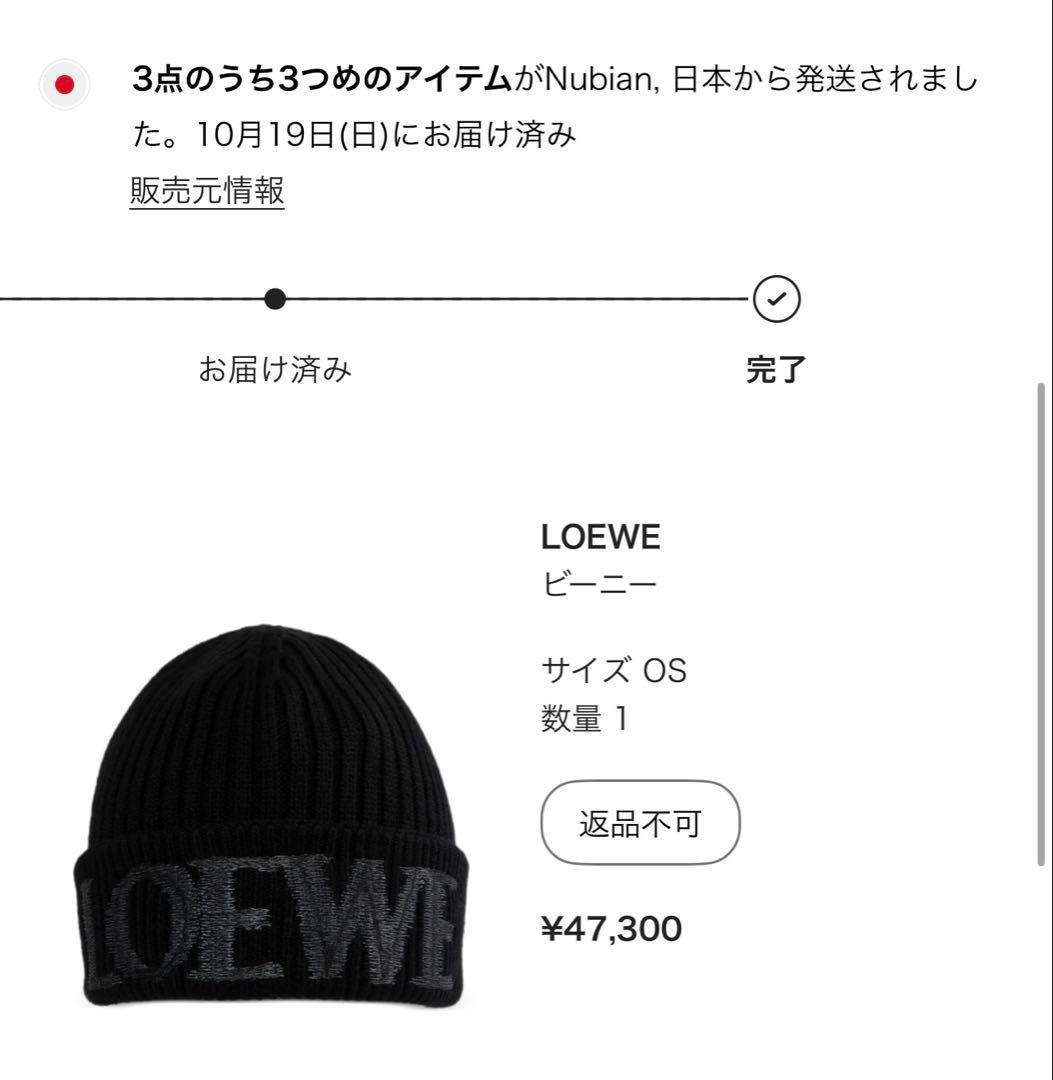Click the サイズ OS size detail
The height and width of the screenshot is (1080, 1053).
[613, 672]
